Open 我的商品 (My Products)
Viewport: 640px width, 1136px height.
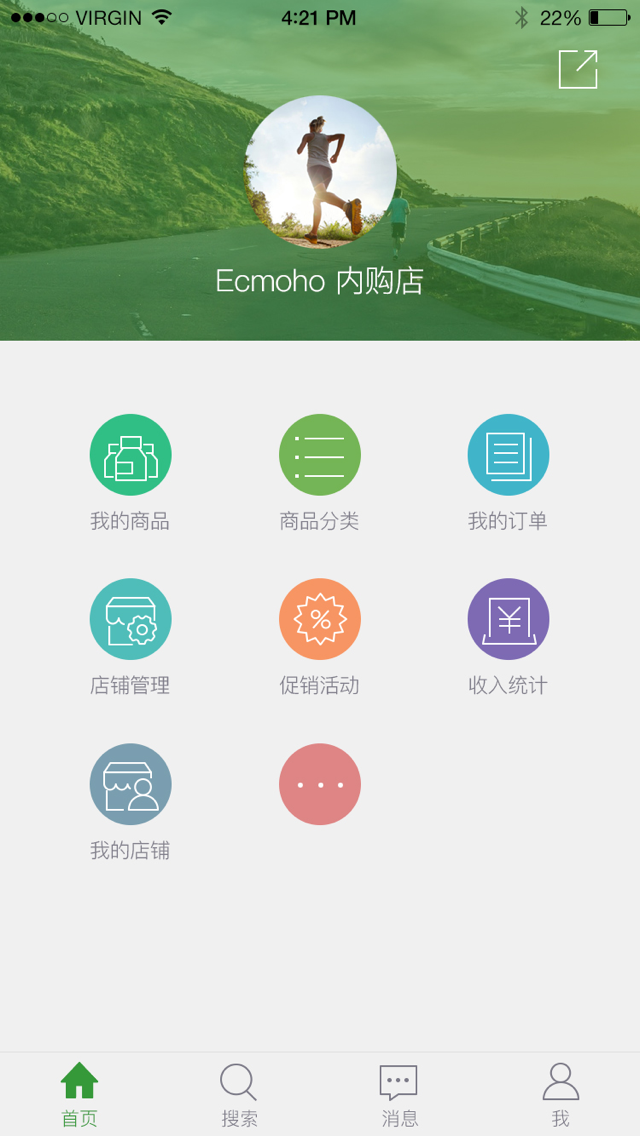coord(131,455)
